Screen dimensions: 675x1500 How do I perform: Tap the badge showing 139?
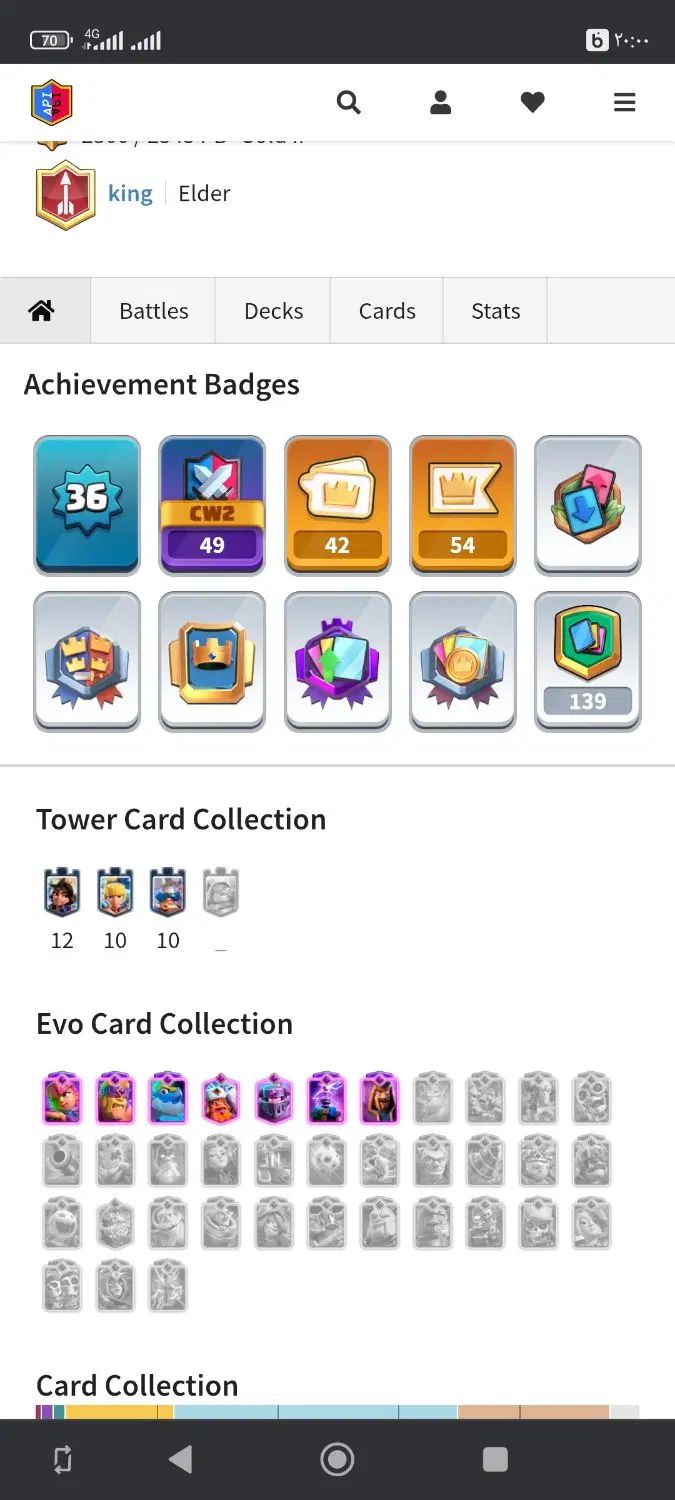[587, 661]
